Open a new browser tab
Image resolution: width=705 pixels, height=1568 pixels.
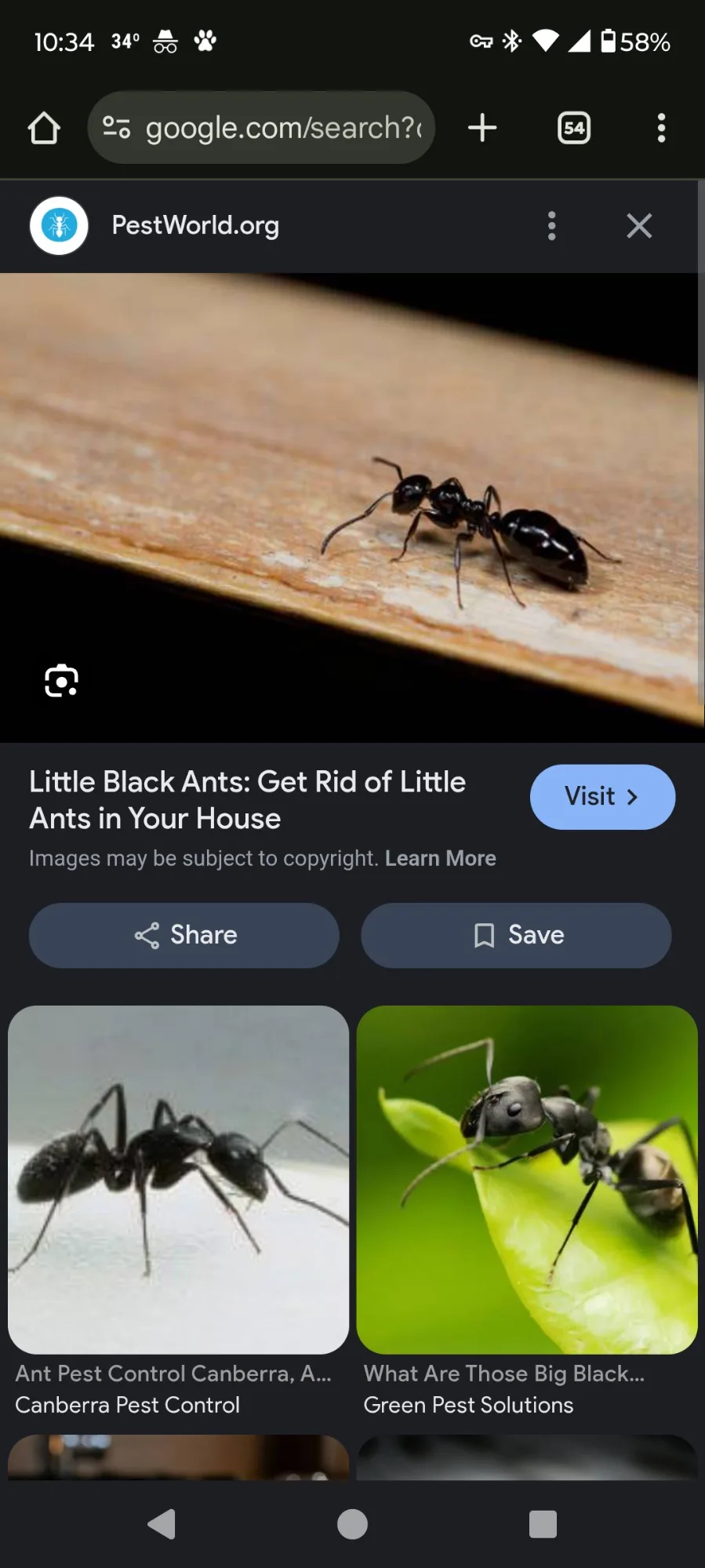pos(482,128)
